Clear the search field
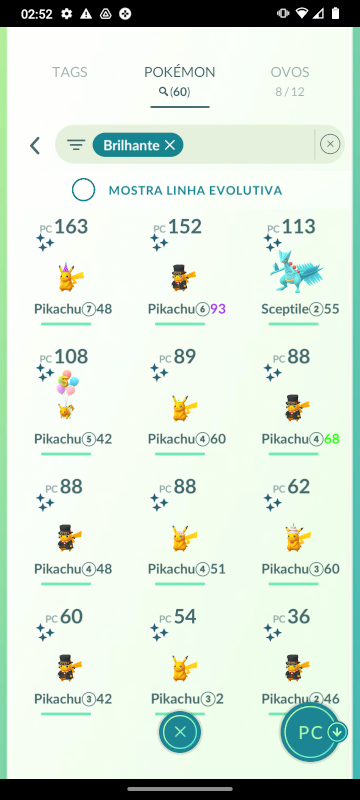The width and height of the screenshot is (360, 800). pos(330,144)
